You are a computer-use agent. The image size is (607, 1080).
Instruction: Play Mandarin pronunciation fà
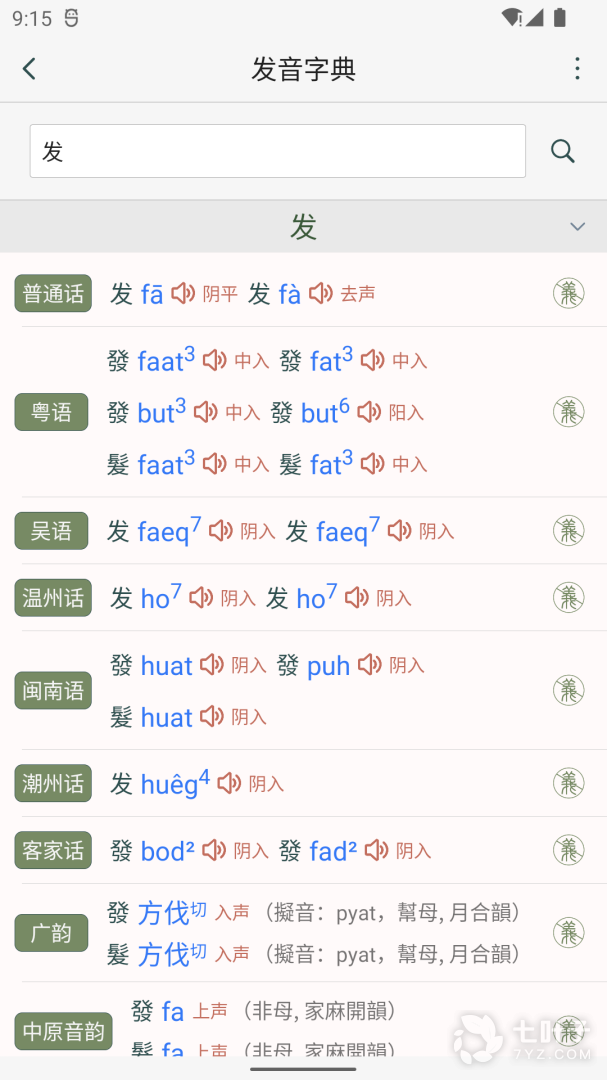(321, 293)
